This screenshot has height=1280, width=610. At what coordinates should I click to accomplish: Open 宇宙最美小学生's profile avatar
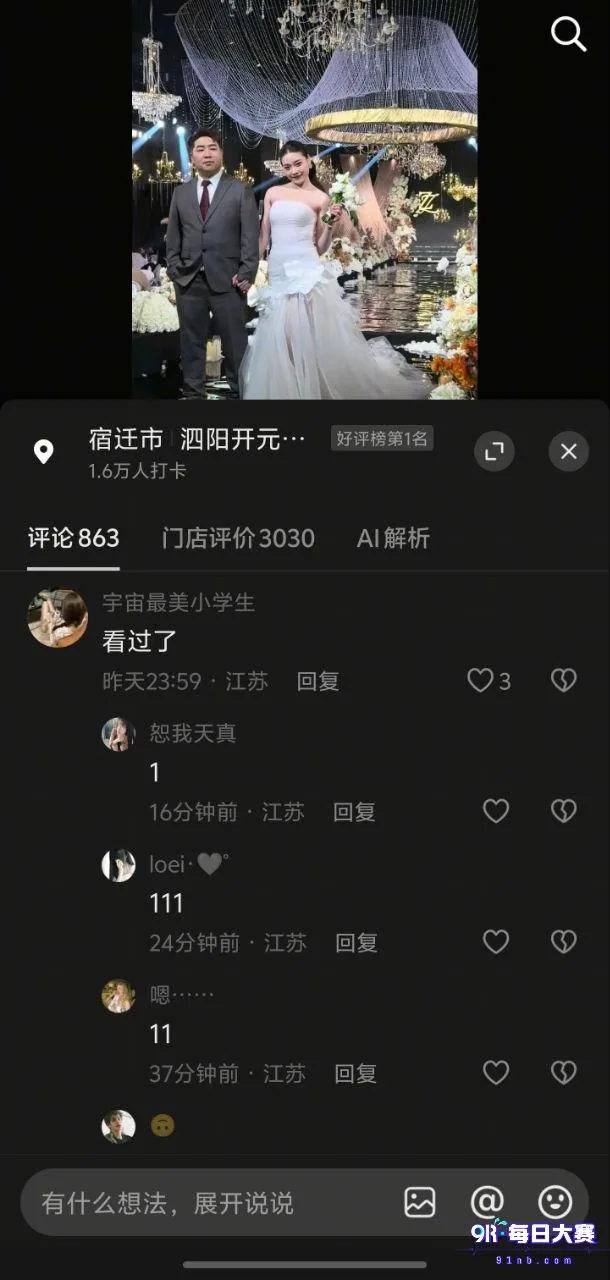[57, 617]
